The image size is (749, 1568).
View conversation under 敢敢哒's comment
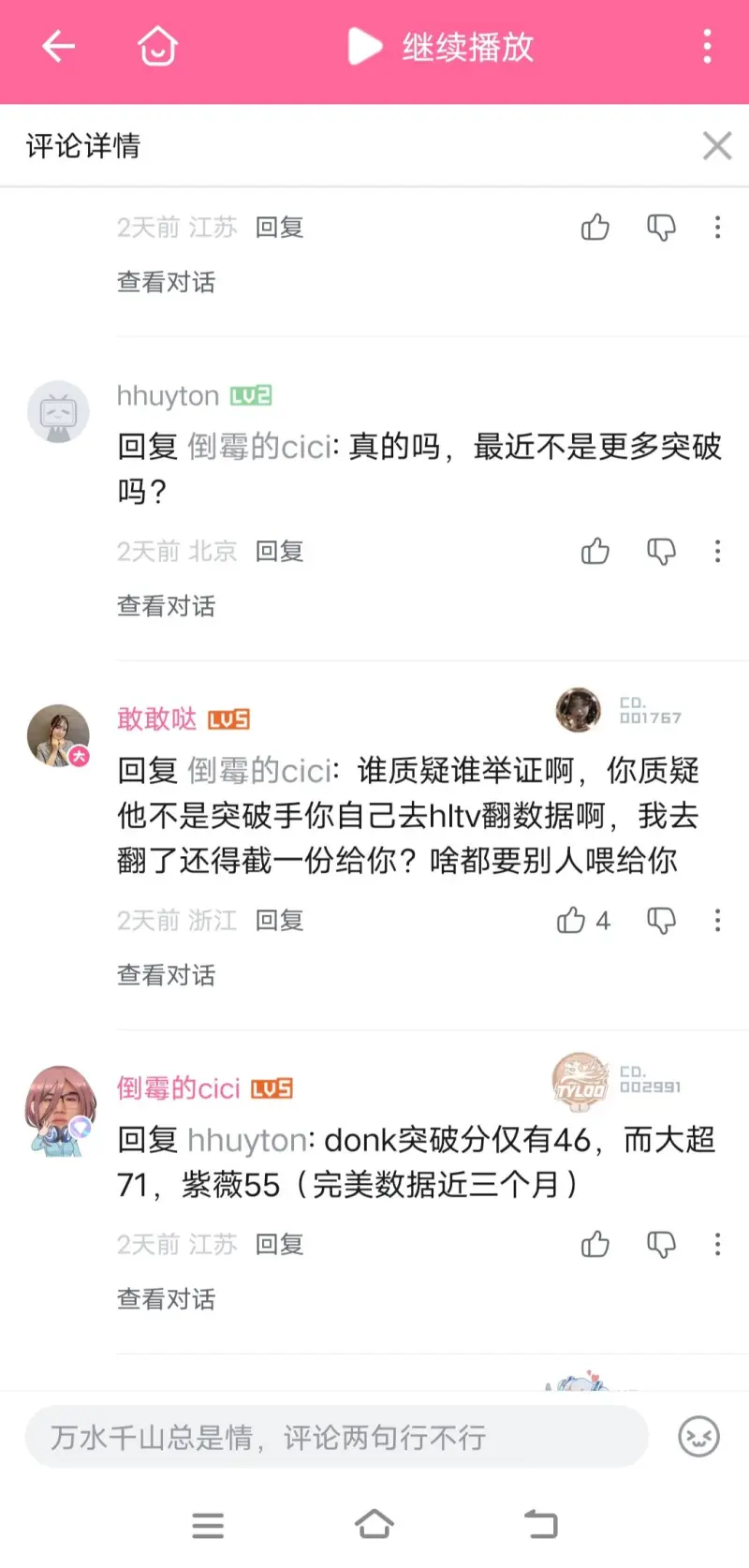[166, 975]
